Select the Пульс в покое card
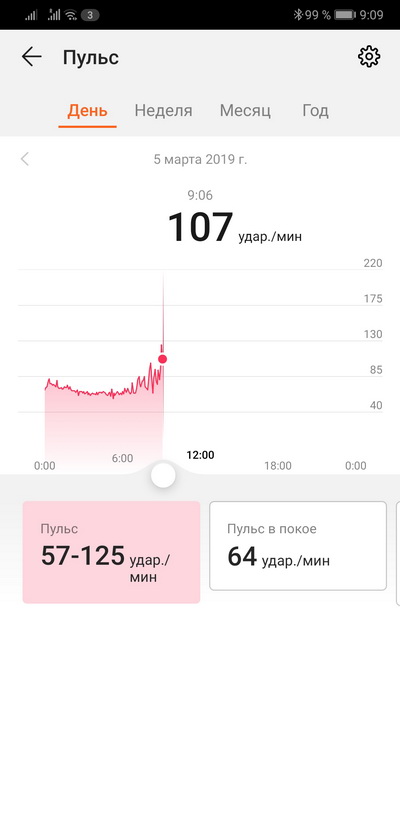 click(298, 546)
